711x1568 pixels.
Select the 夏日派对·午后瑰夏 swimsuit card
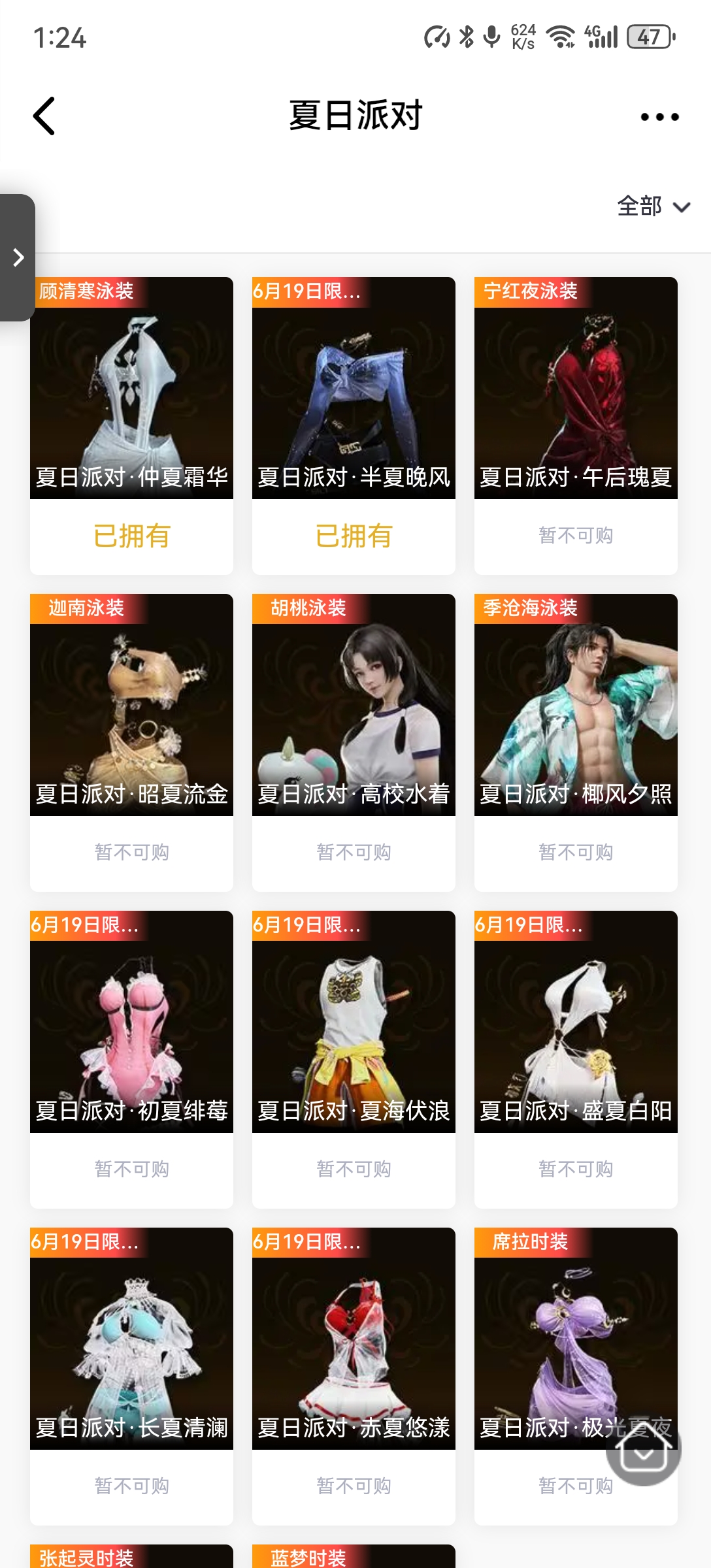(x=576, y=389)
